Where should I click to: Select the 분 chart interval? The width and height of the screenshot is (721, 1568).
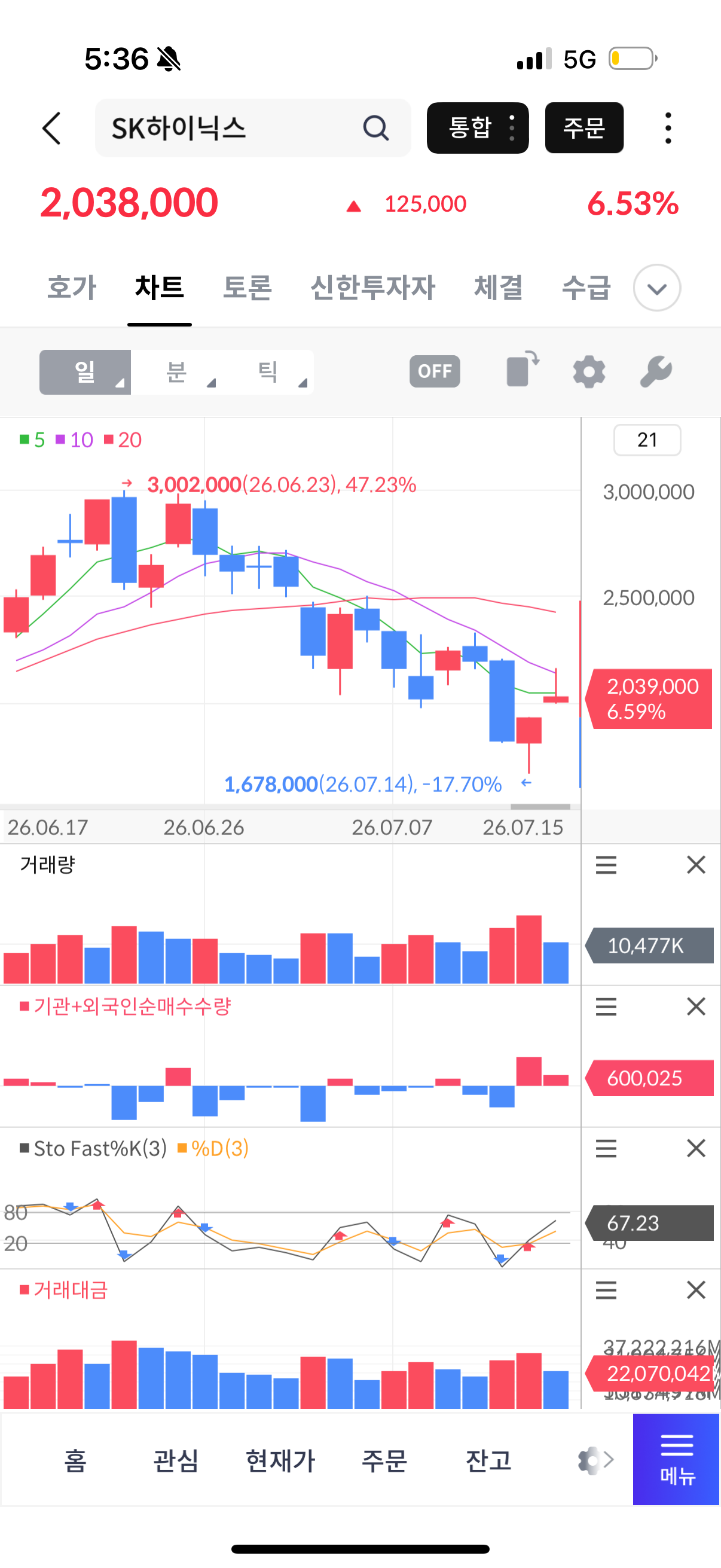[177, 372]
